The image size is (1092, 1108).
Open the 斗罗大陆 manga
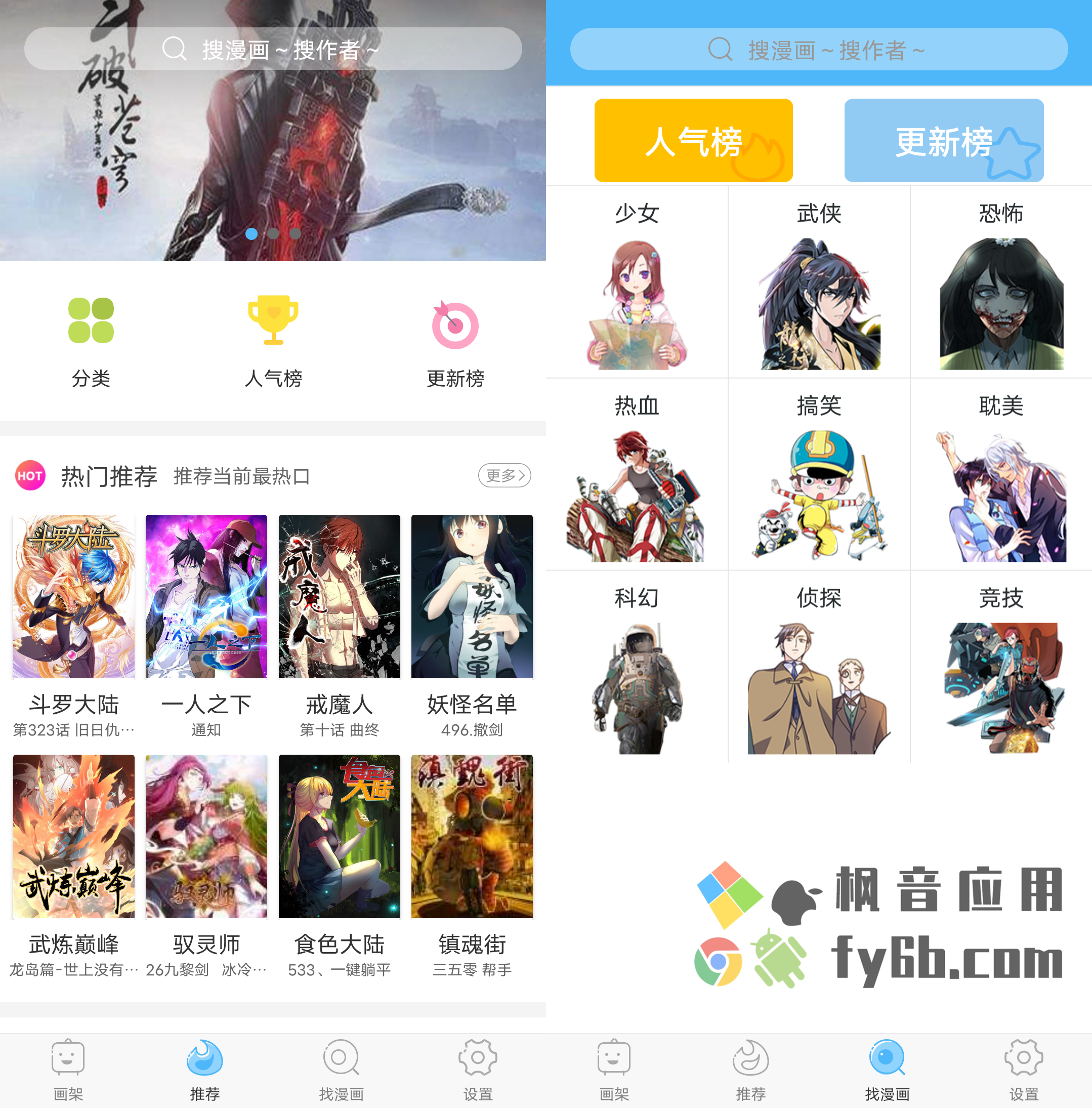73,596
